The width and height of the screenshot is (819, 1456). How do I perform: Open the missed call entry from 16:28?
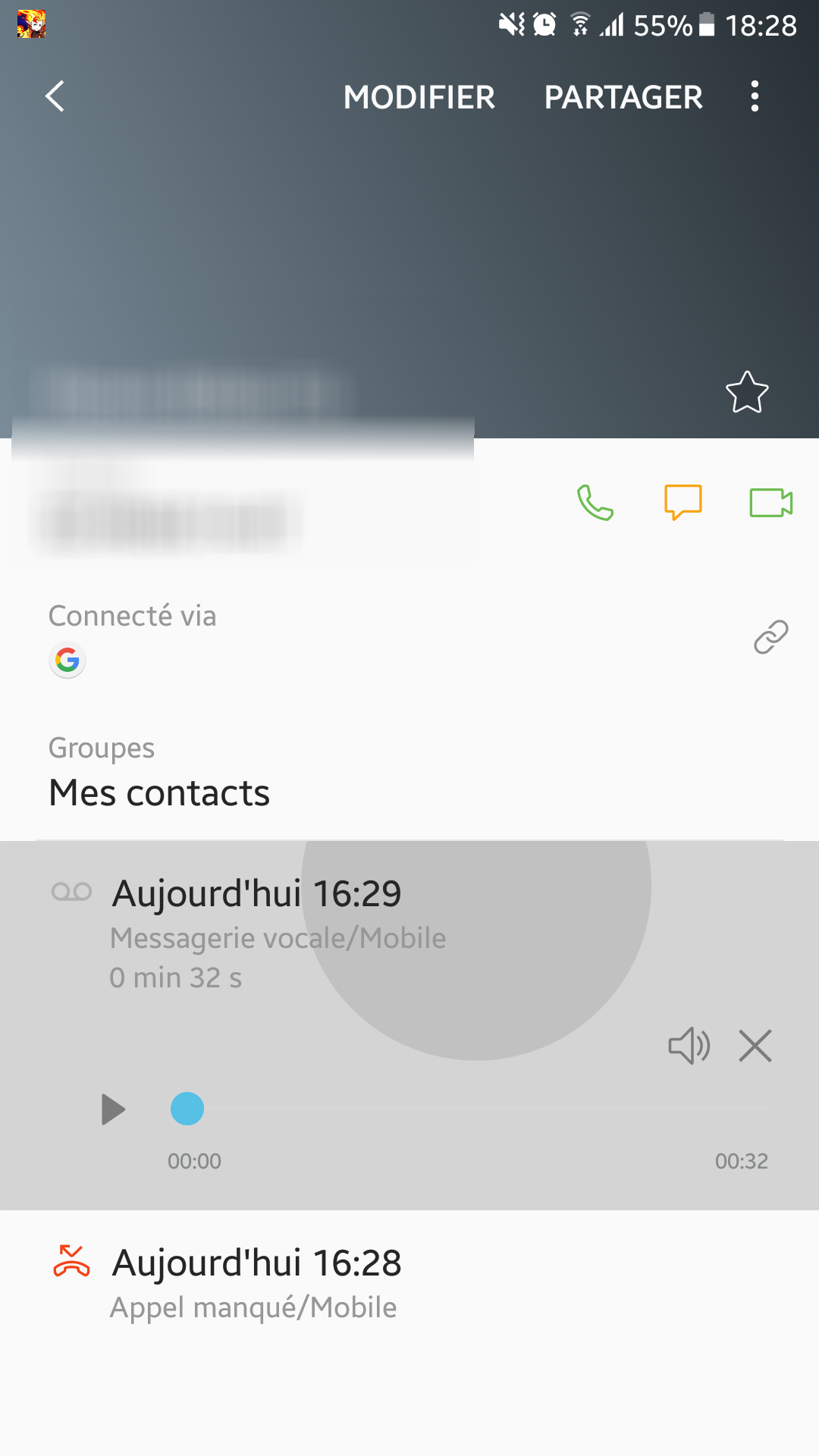[x=256, y=1283]
